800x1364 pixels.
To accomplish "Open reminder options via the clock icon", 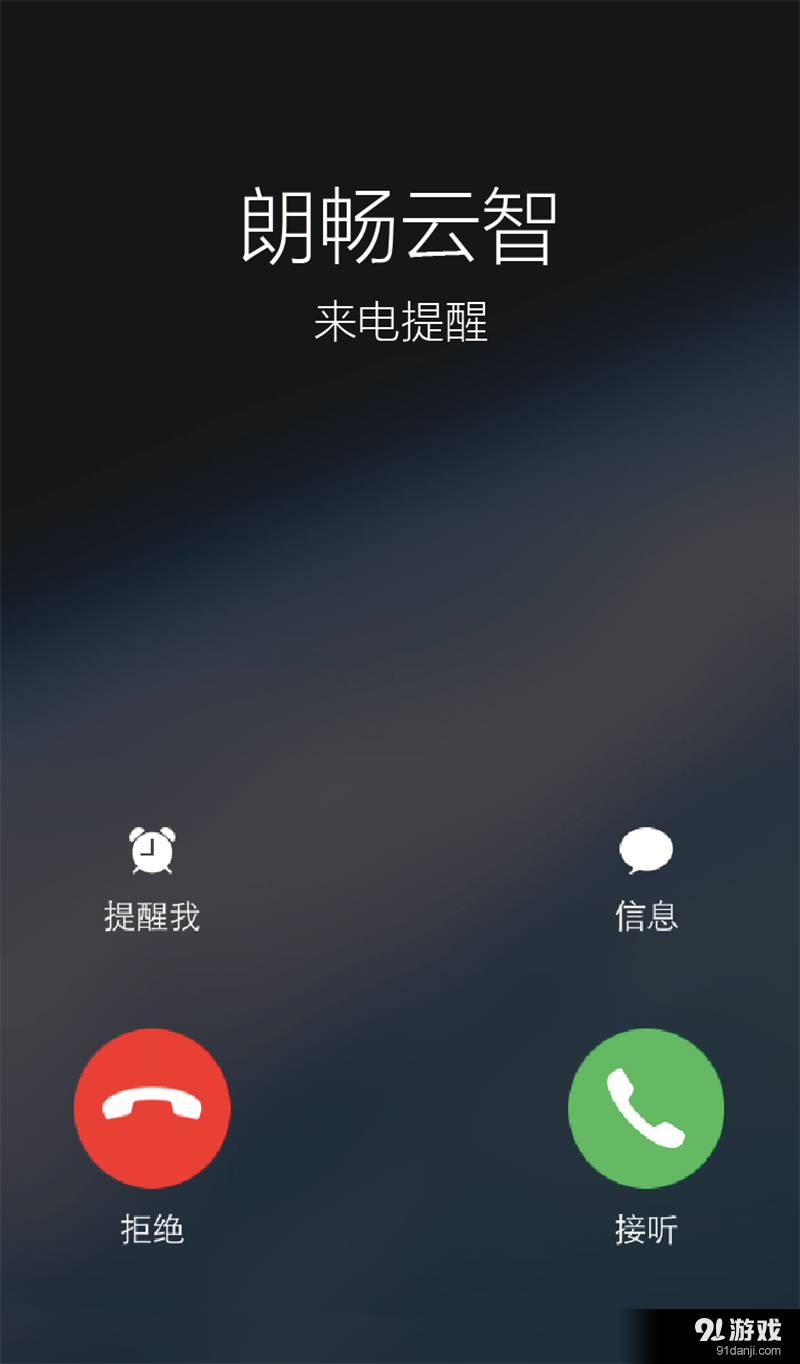I will pyautogui.click(x=152, y=849).
